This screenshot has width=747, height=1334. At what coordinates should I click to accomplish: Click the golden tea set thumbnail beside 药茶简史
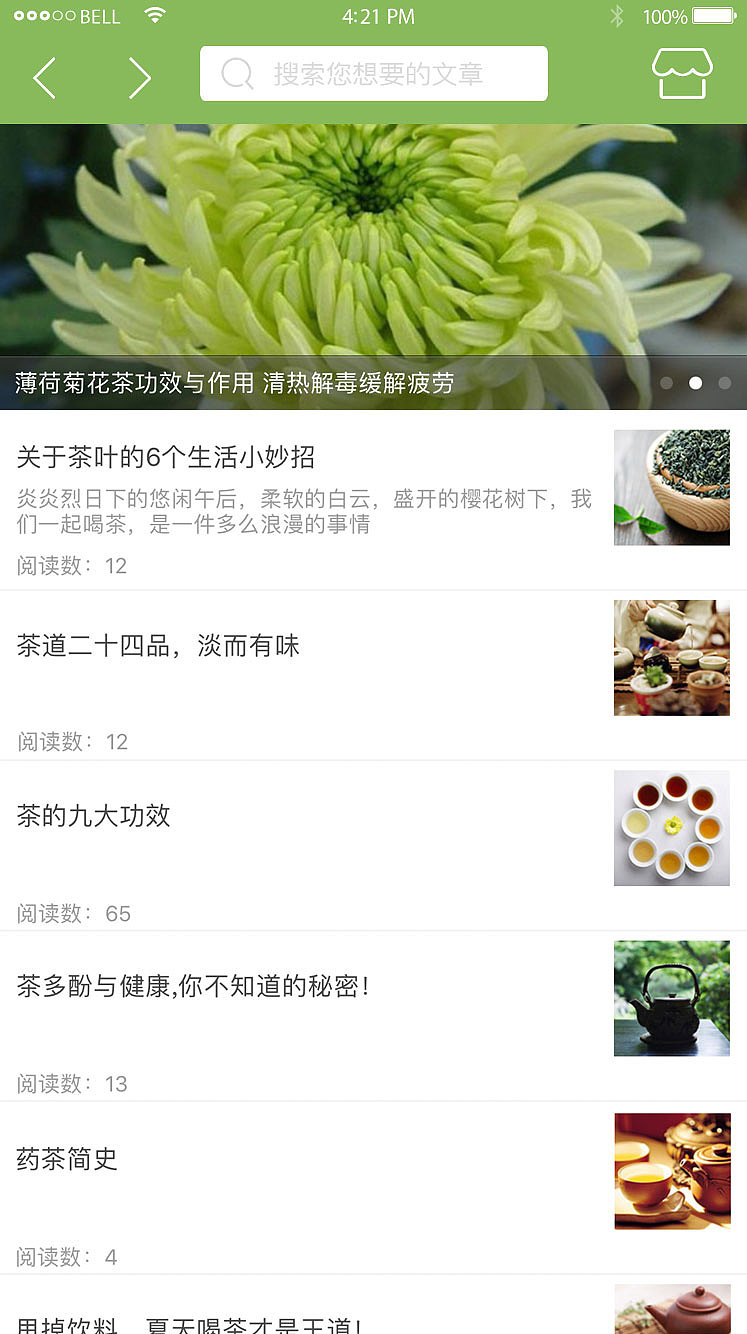point(671,1170)
